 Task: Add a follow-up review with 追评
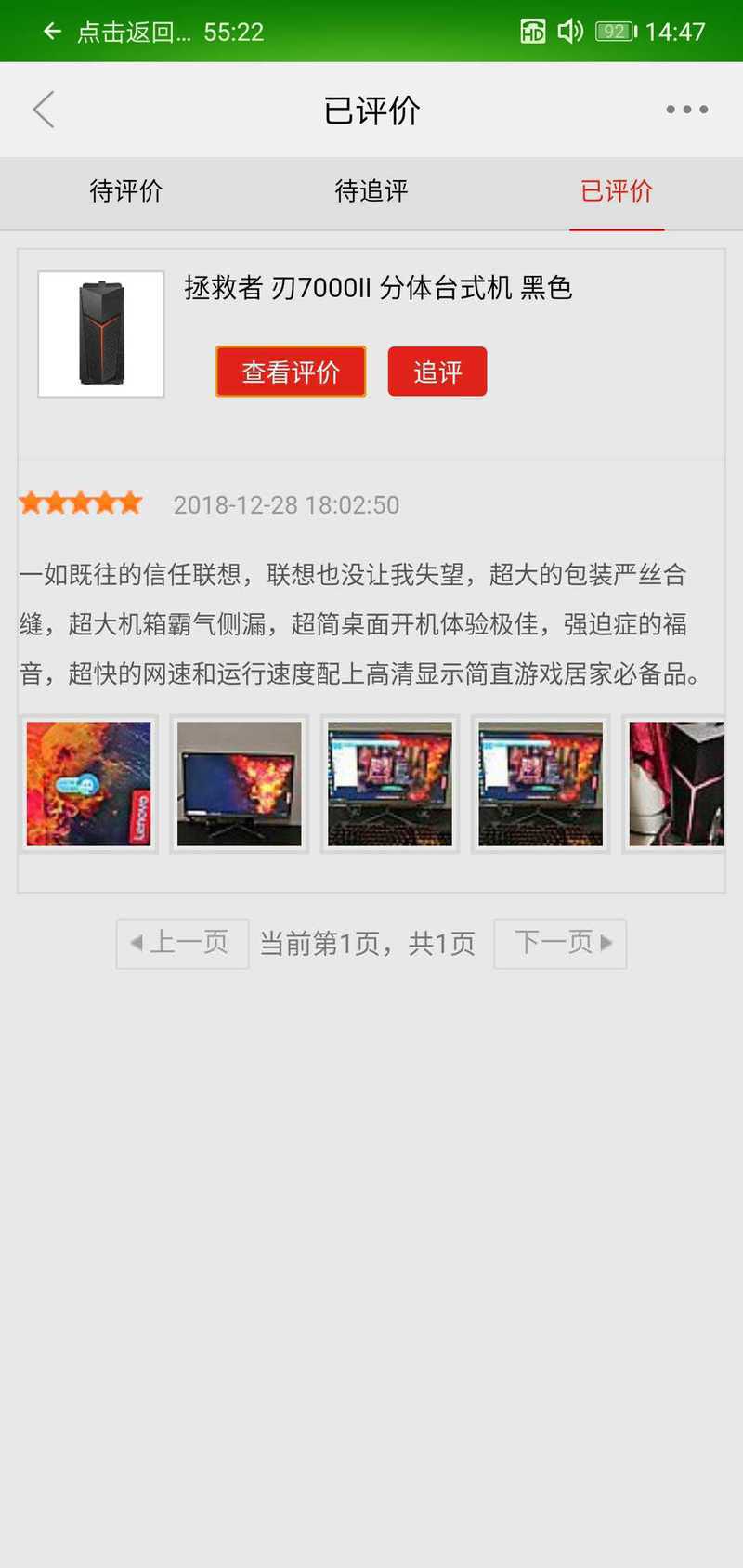437,372
